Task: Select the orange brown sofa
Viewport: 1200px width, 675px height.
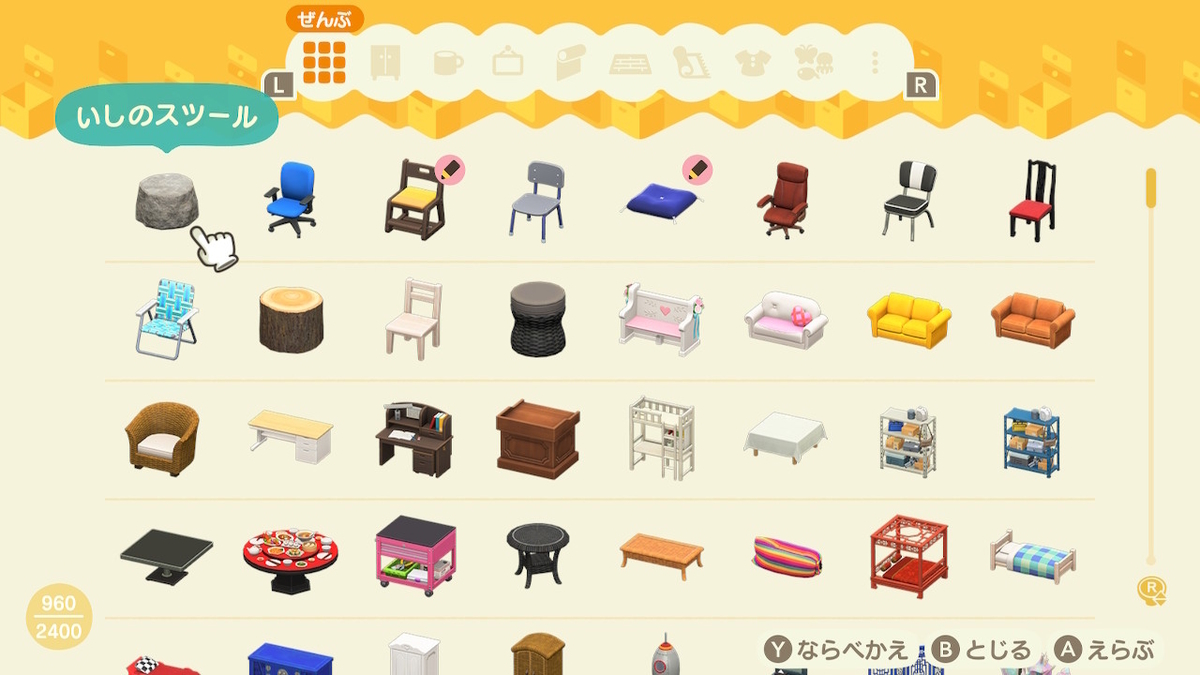Action: pos(1032,319)
